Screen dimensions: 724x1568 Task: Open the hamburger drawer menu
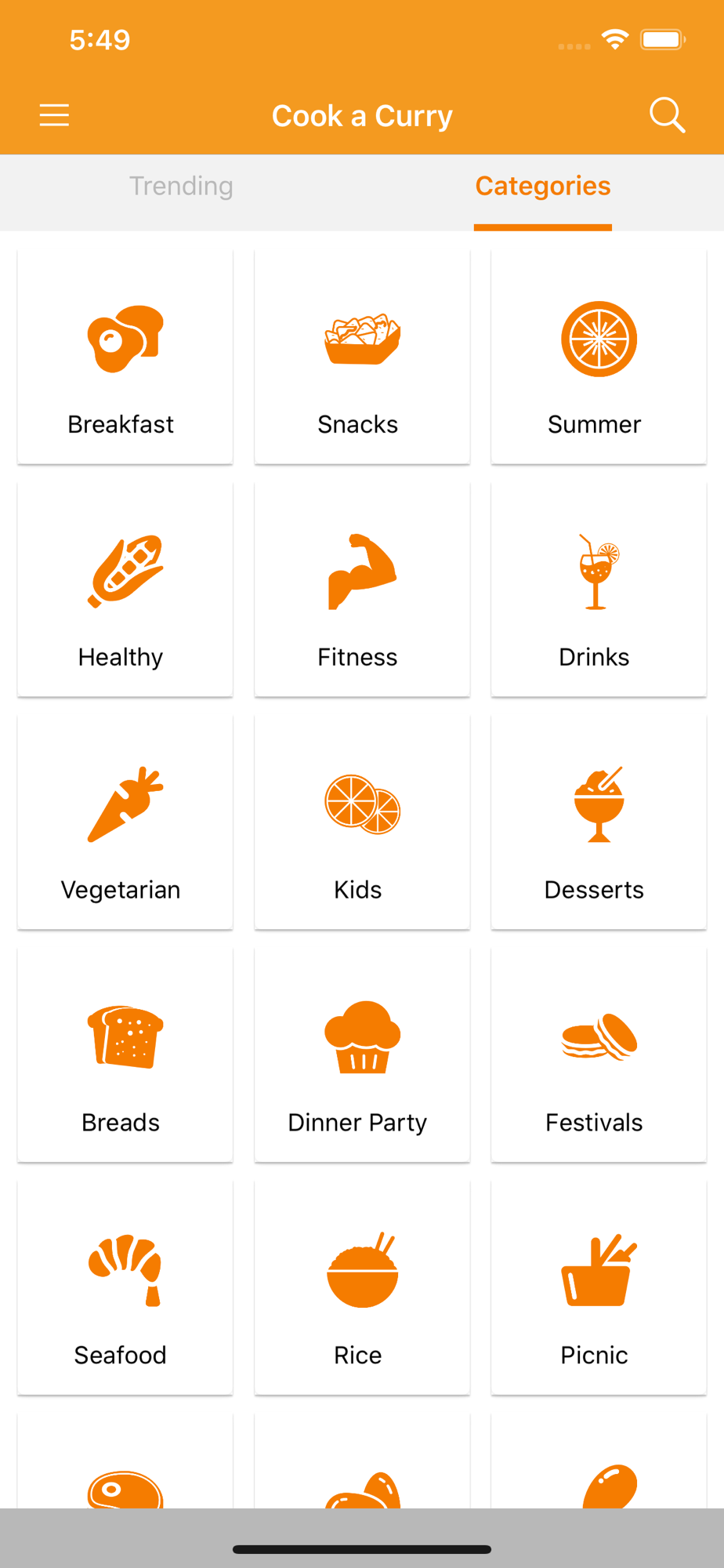[x=54, y=115]
